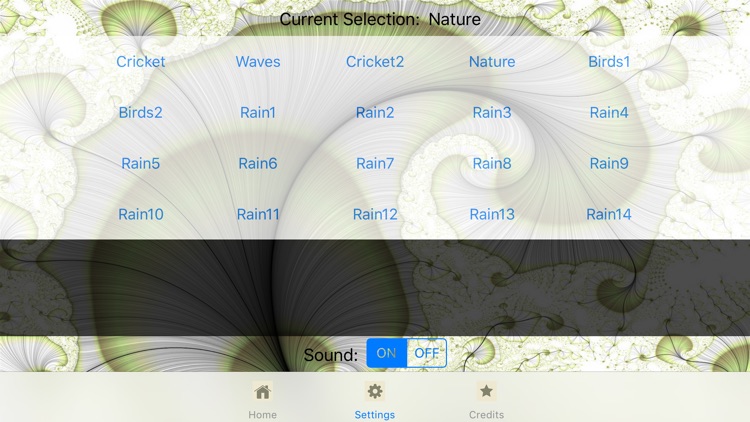
Task: Pick the Rain10 sound
Action: tap(140, 214)
